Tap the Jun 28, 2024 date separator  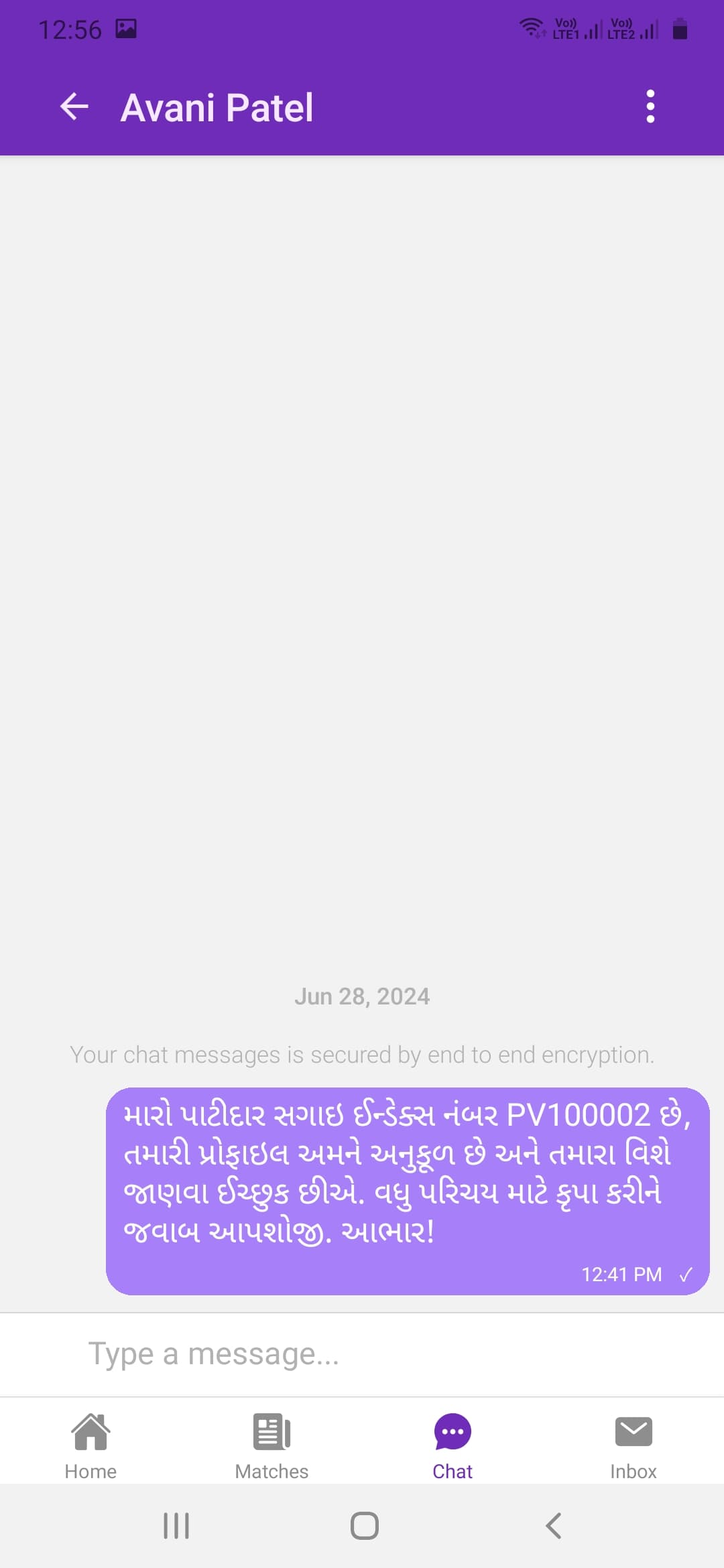(362, 996)
